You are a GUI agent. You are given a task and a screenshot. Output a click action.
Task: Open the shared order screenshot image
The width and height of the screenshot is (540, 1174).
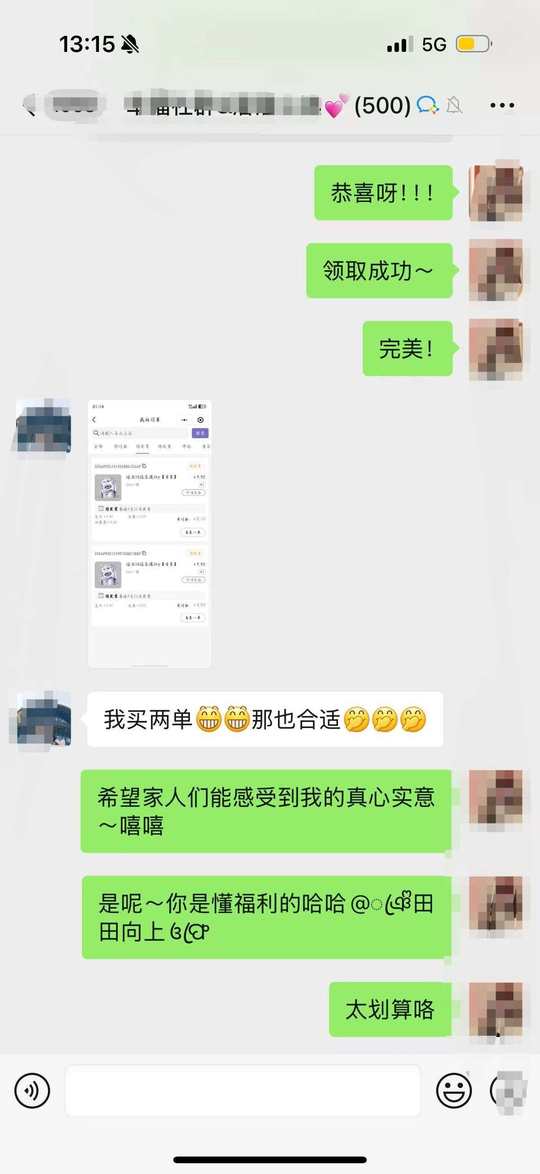click(x=150, y=534)
